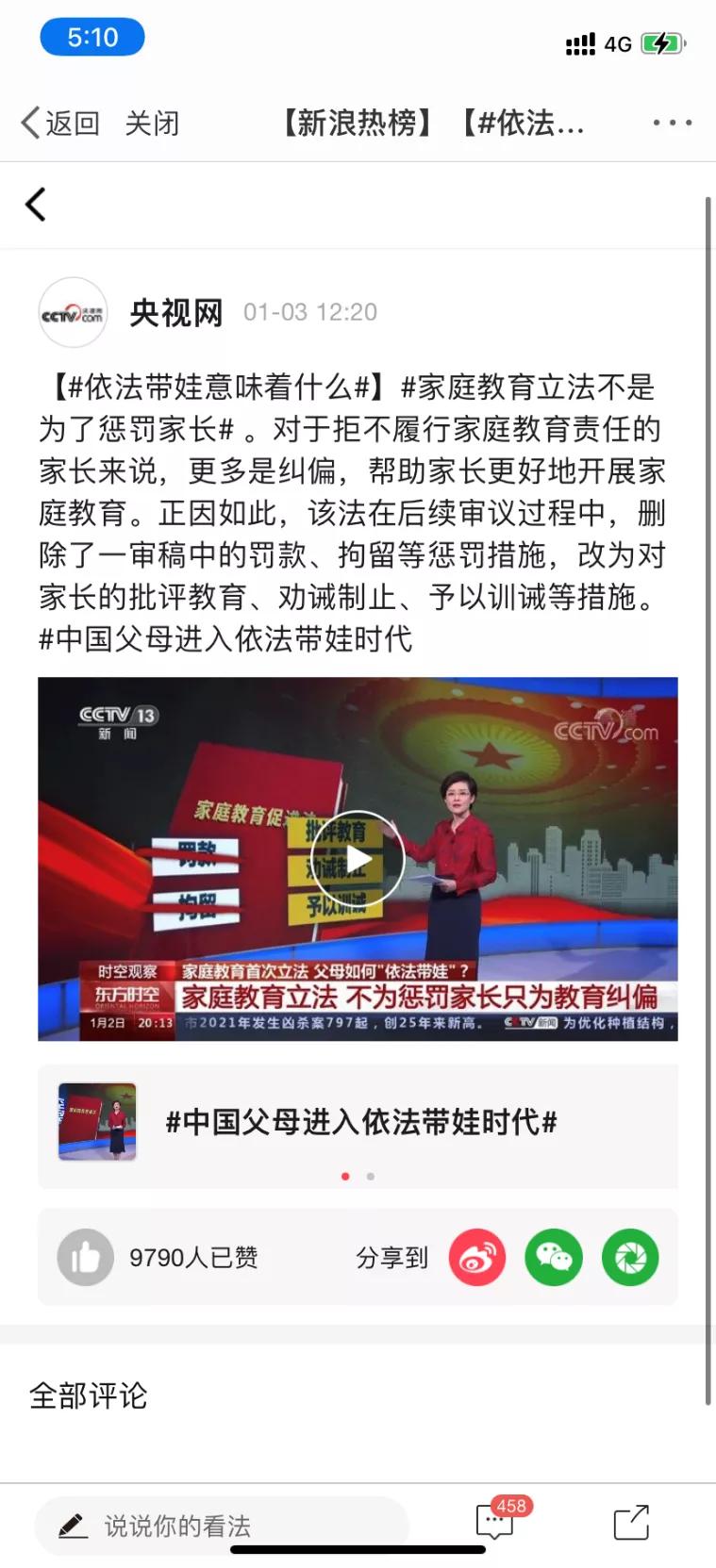Tap 关闭 to close the page
This screenshot has width=716, height=1568.
point(152,123)
